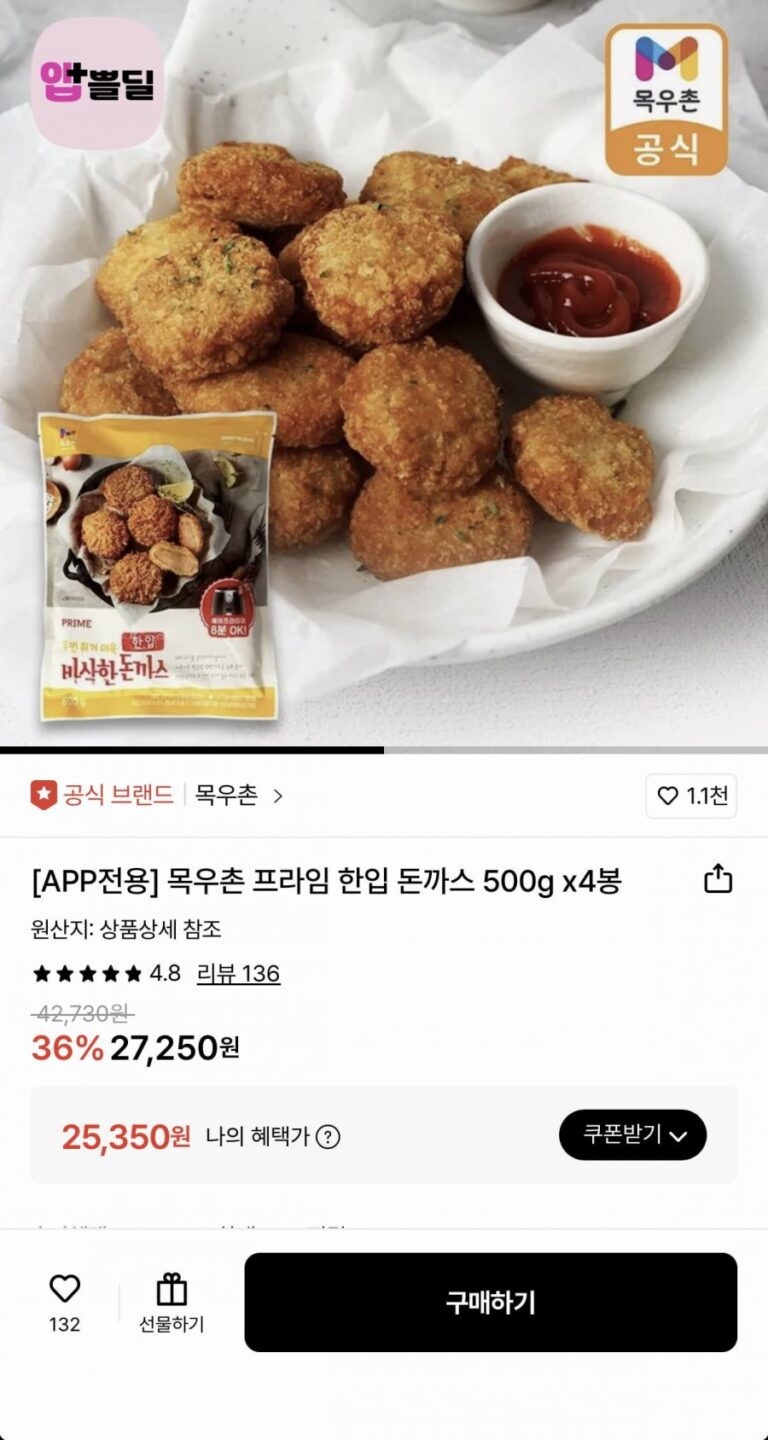Send this product as a gift (선물하기)
Viewport: 768px width, 1440px height.
(171, 1303)
